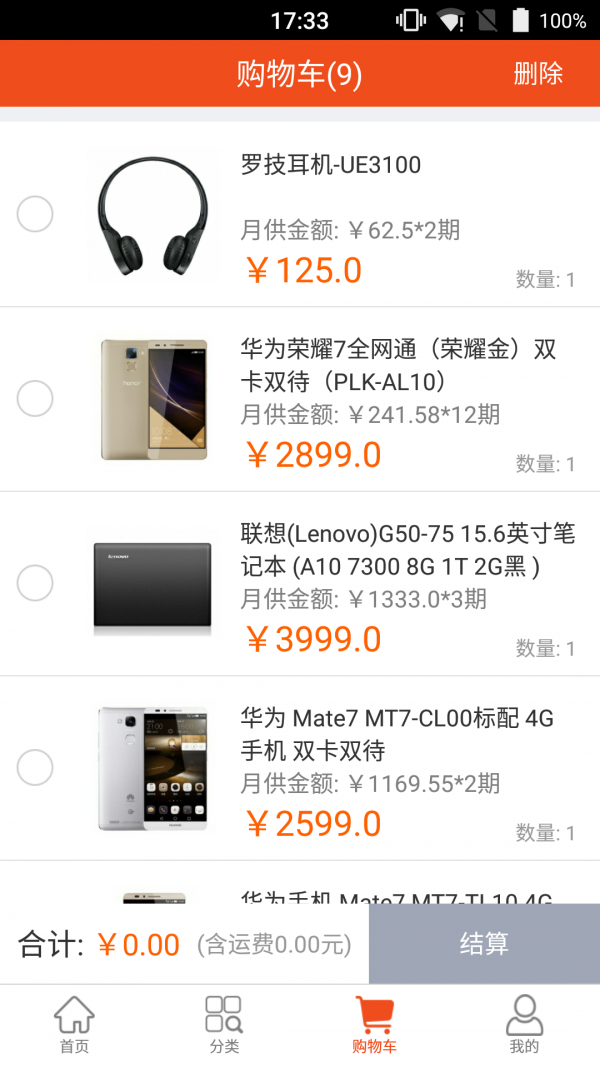Select the 购物车 tab
Screen dimensions: 600x1067
tap(374, 1025)
